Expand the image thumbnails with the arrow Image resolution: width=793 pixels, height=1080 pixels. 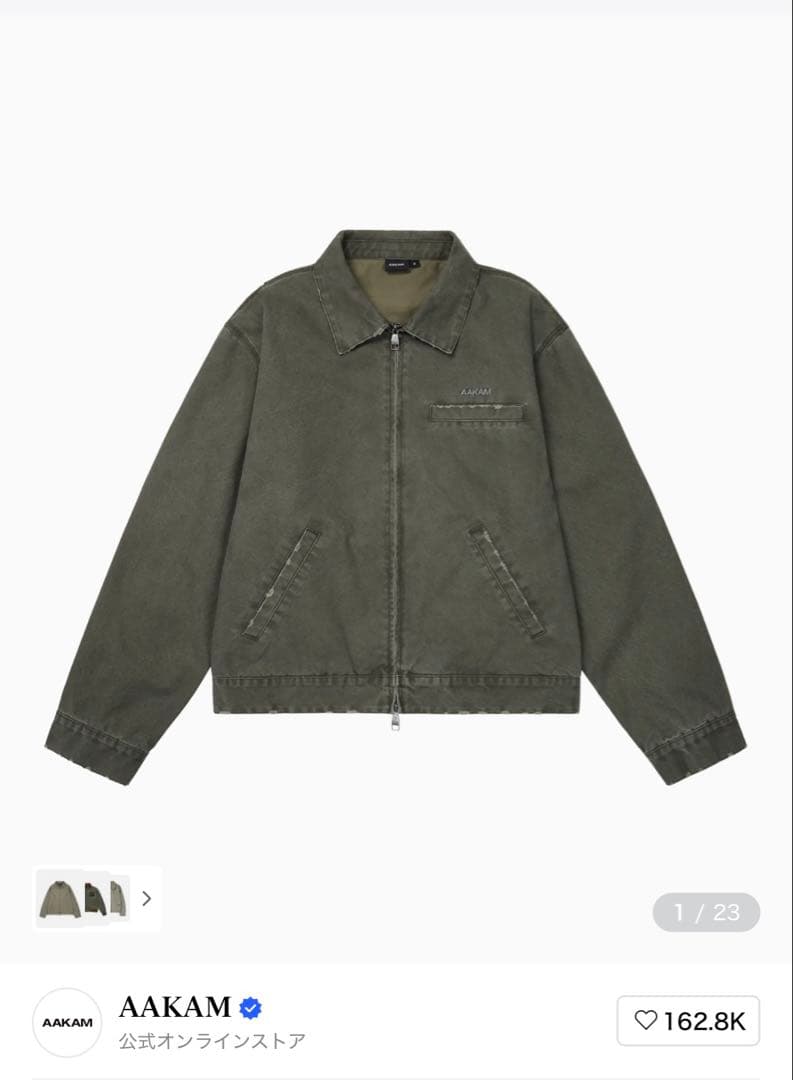coord(146,898)
